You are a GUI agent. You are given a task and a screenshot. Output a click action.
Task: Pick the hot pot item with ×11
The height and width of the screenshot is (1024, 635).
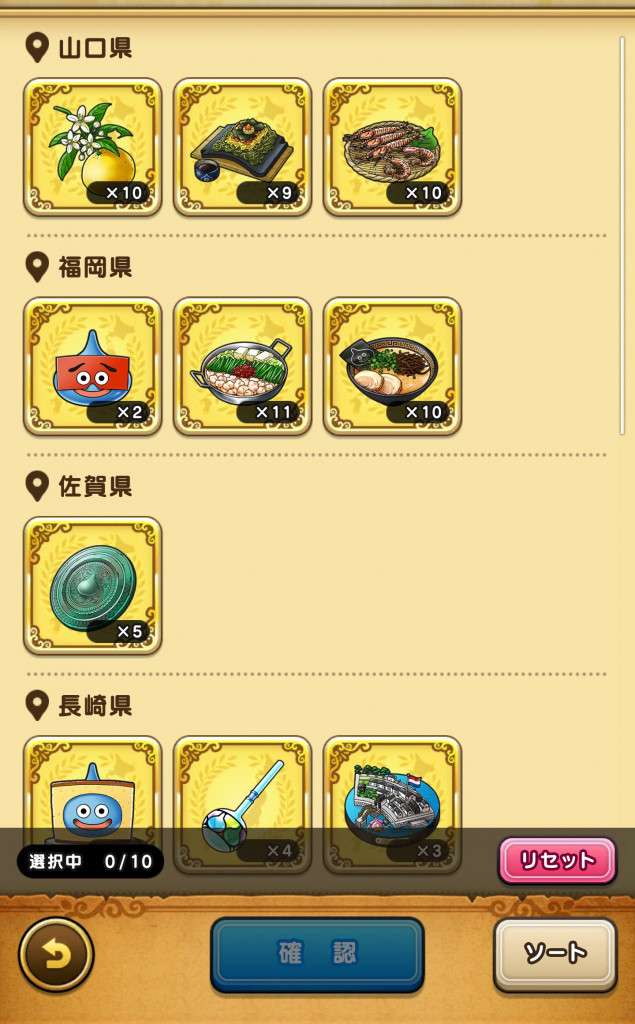[x=242, y=366]
